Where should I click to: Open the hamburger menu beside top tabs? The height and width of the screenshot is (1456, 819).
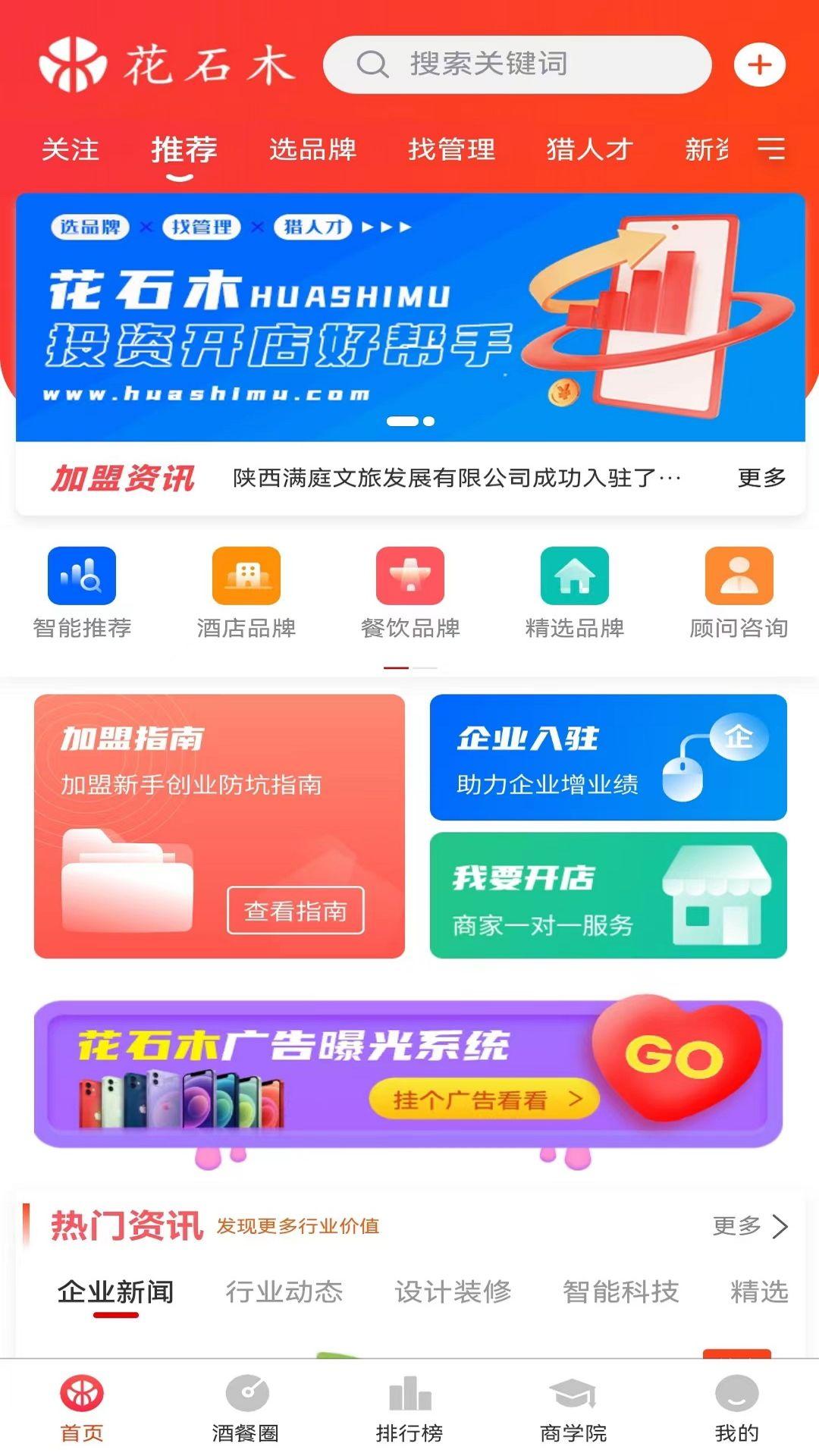(772, 150)
